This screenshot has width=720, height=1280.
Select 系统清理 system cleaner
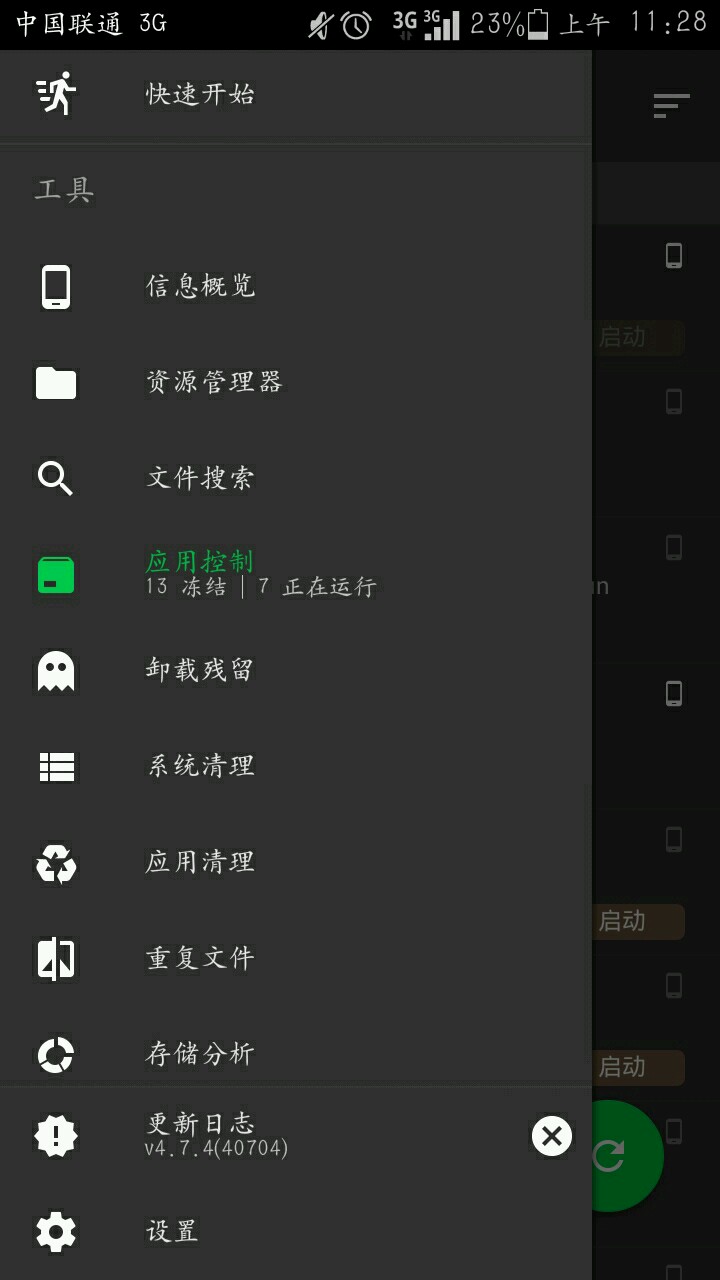(296, 766)
